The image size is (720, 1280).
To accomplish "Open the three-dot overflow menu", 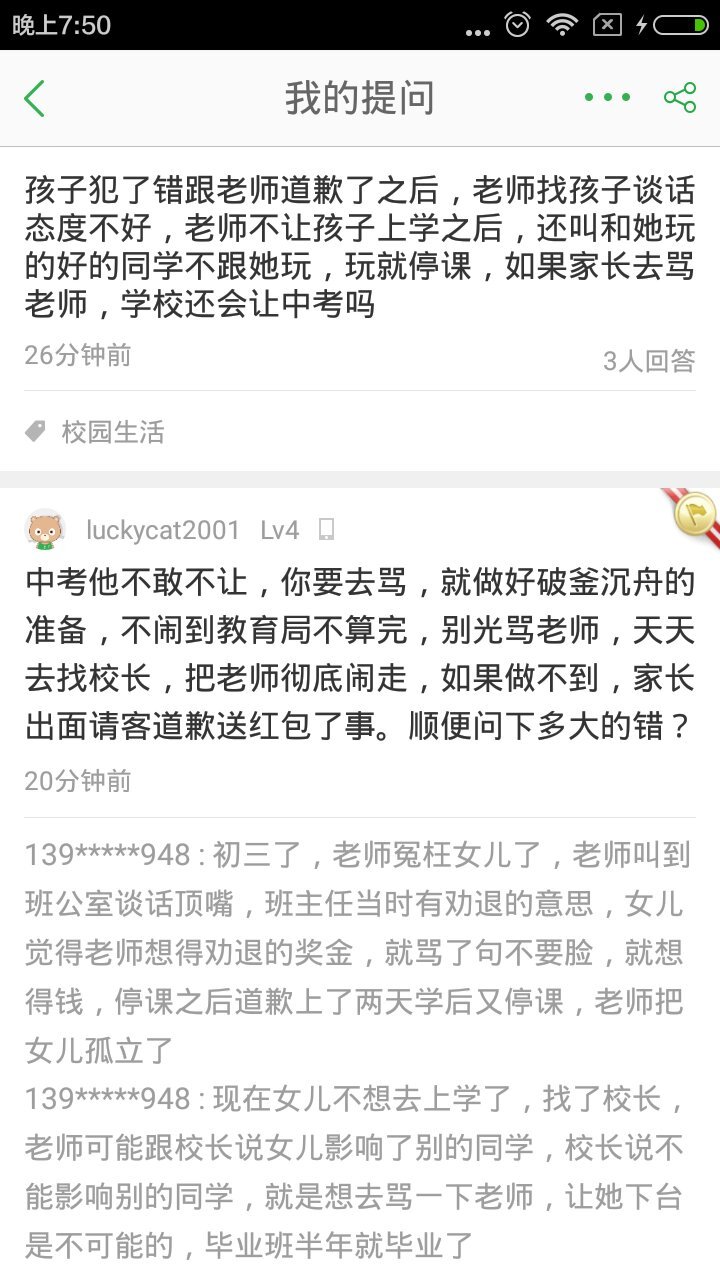I will coord(607,98).
